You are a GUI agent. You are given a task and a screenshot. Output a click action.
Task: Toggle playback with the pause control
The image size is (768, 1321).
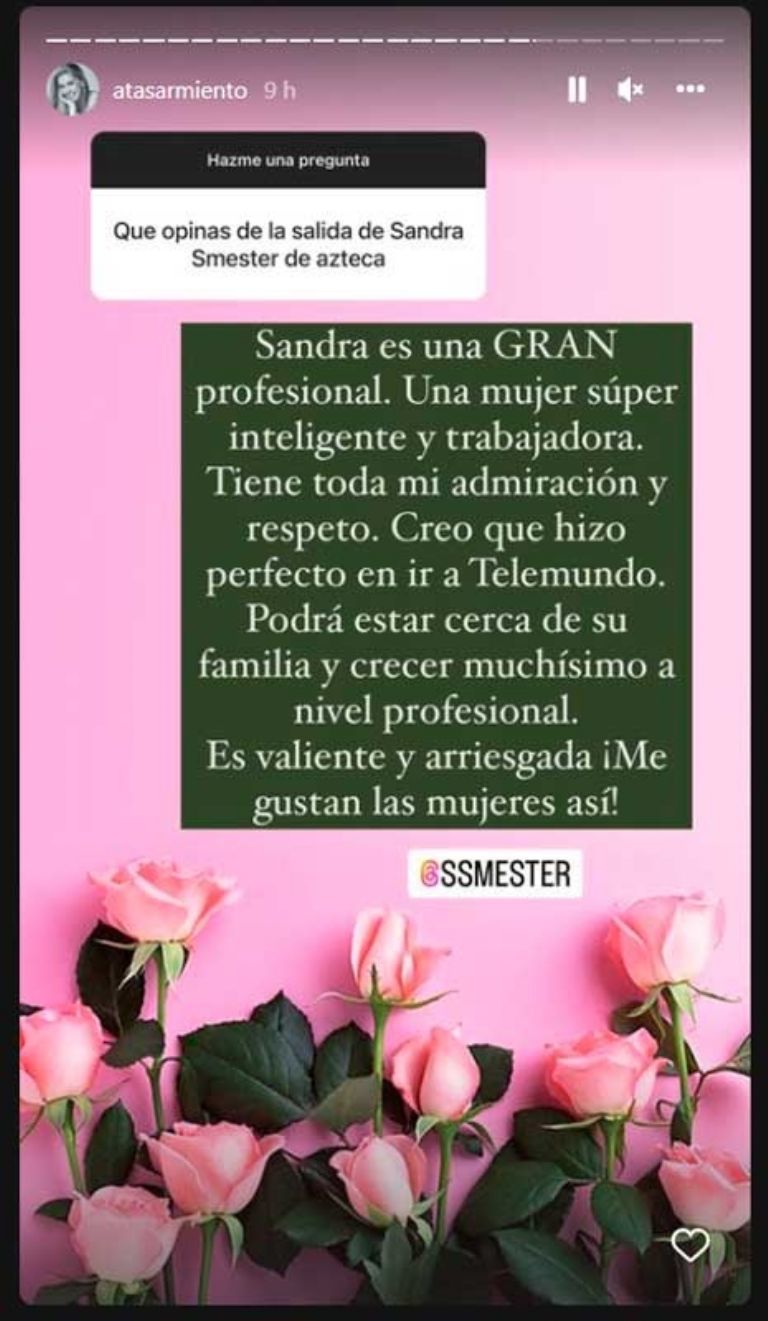click(x=577, y=90)
